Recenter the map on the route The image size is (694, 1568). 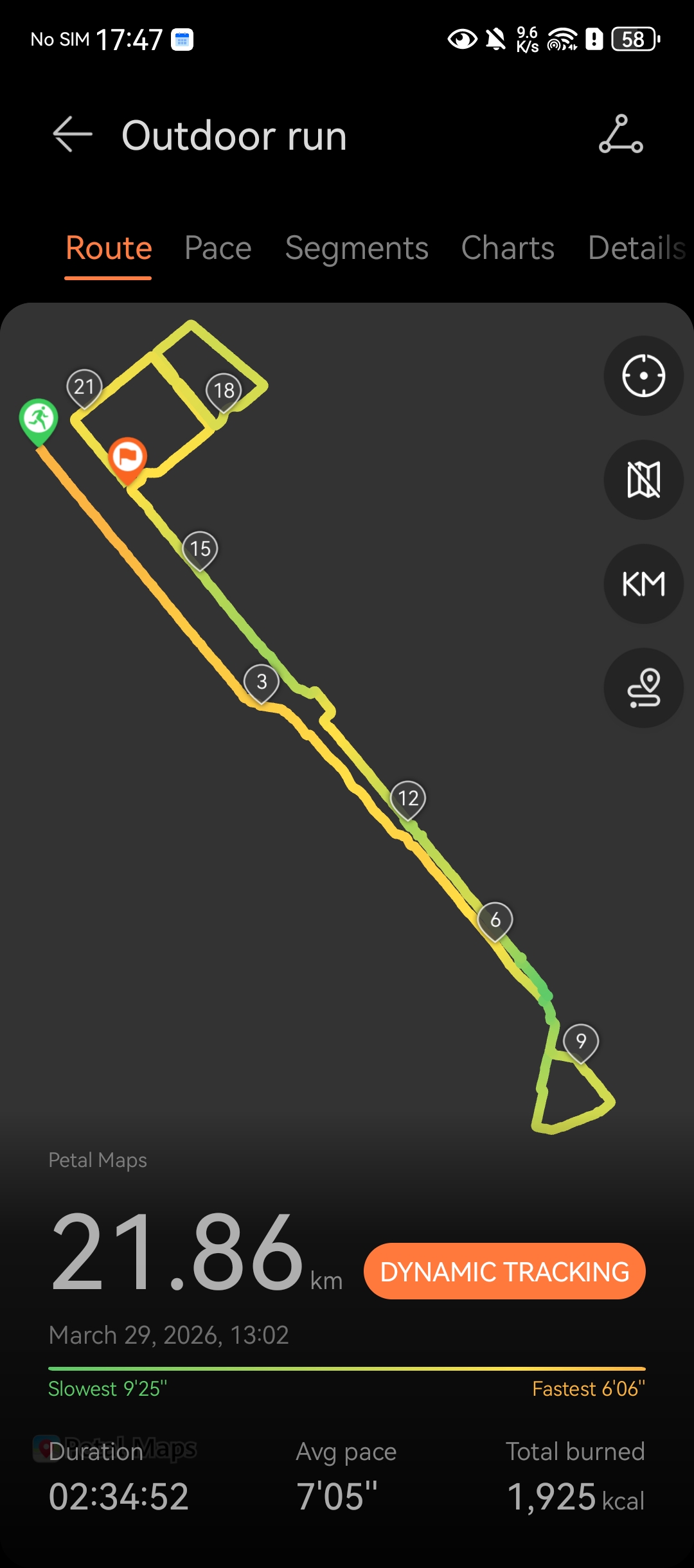coord(643,376)
